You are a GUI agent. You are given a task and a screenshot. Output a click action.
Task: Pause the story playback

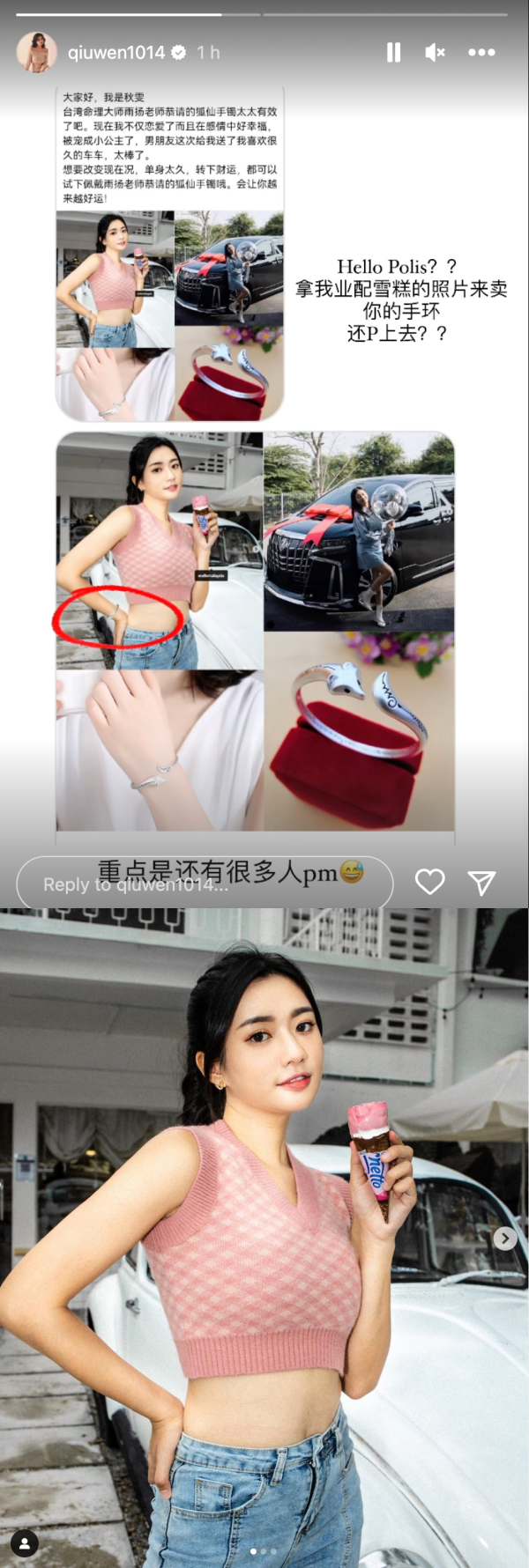(393, 53)
